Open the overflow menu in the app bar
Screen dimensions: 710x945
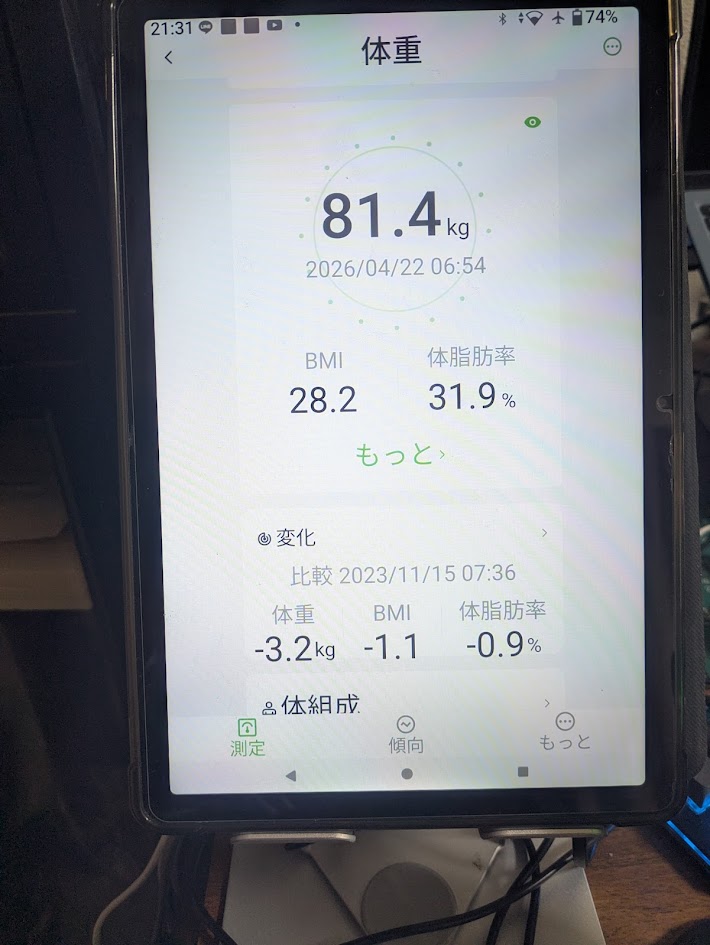[612, 46]
